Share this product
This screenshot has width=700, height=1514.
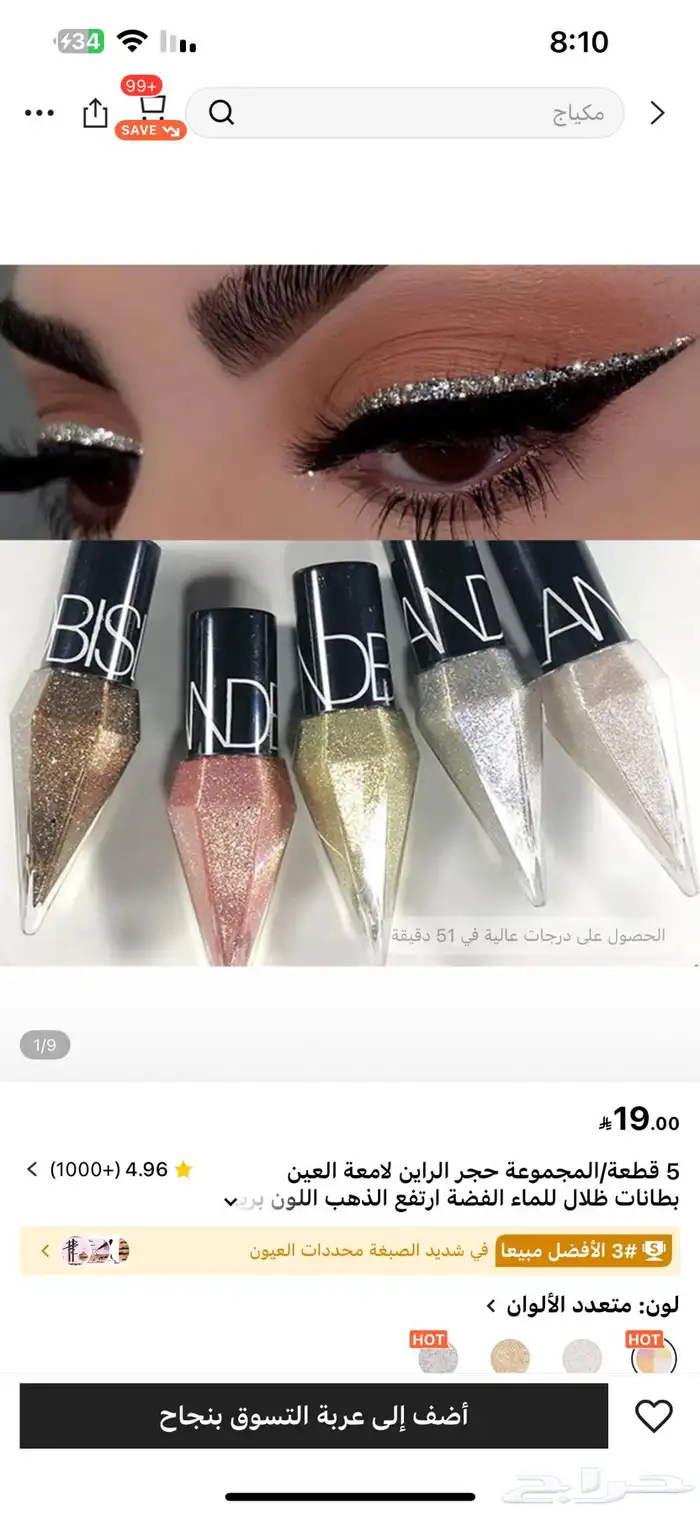pyautogui.click(x=95, y=113)
